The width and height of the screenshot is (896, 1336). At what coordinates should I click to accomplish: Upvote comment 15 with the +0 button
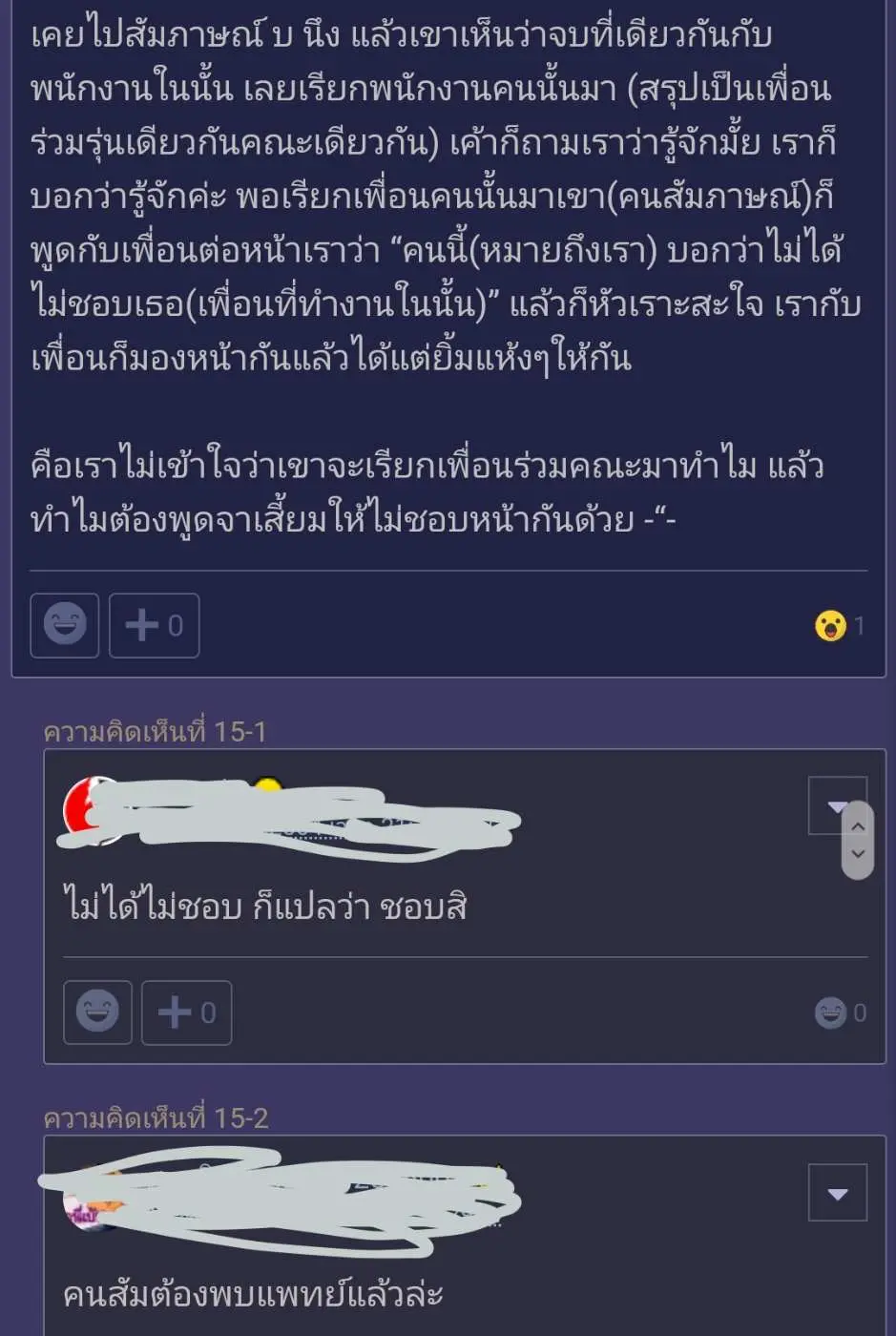(154, 626)
